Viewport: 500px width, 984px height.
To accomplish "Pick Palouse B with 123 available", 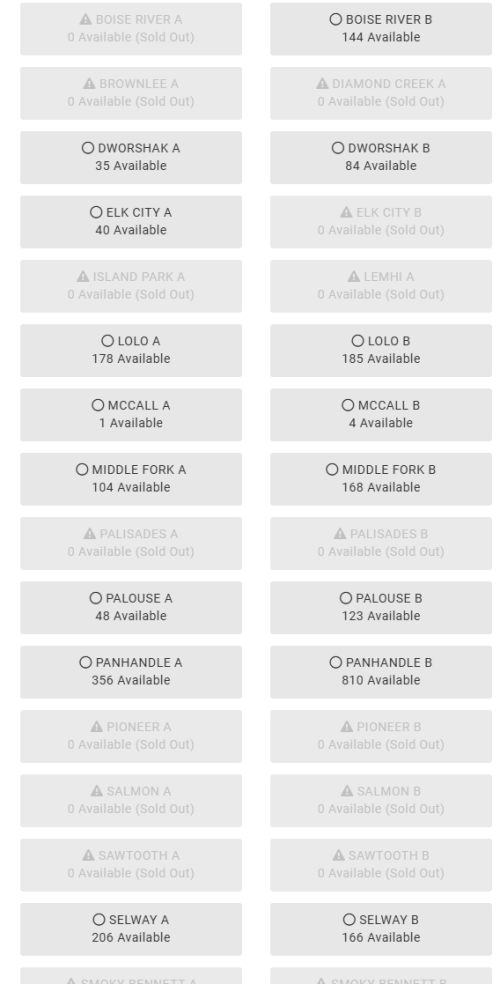I will (x=381, y=607).
